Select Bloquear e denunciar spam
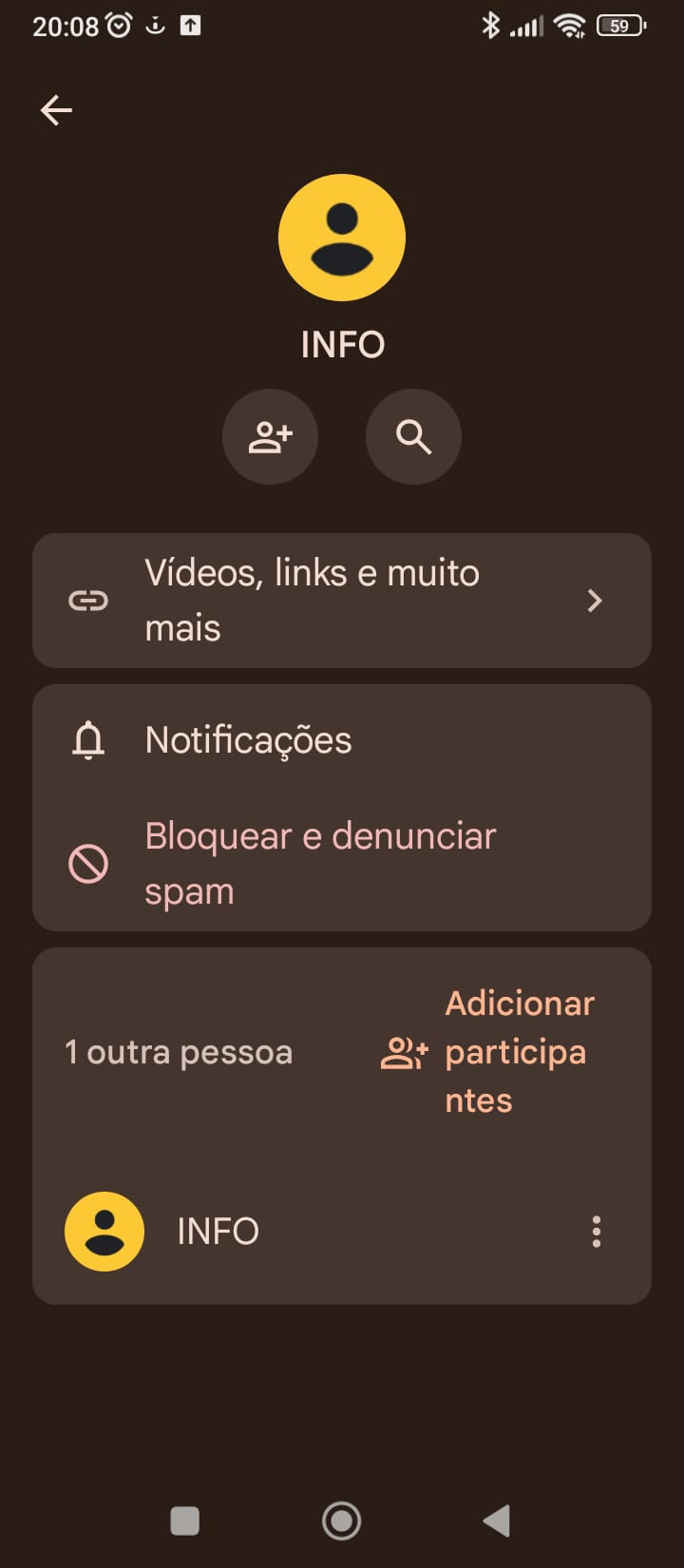The width and height of the screenshot is (684, 1568). 319,863
